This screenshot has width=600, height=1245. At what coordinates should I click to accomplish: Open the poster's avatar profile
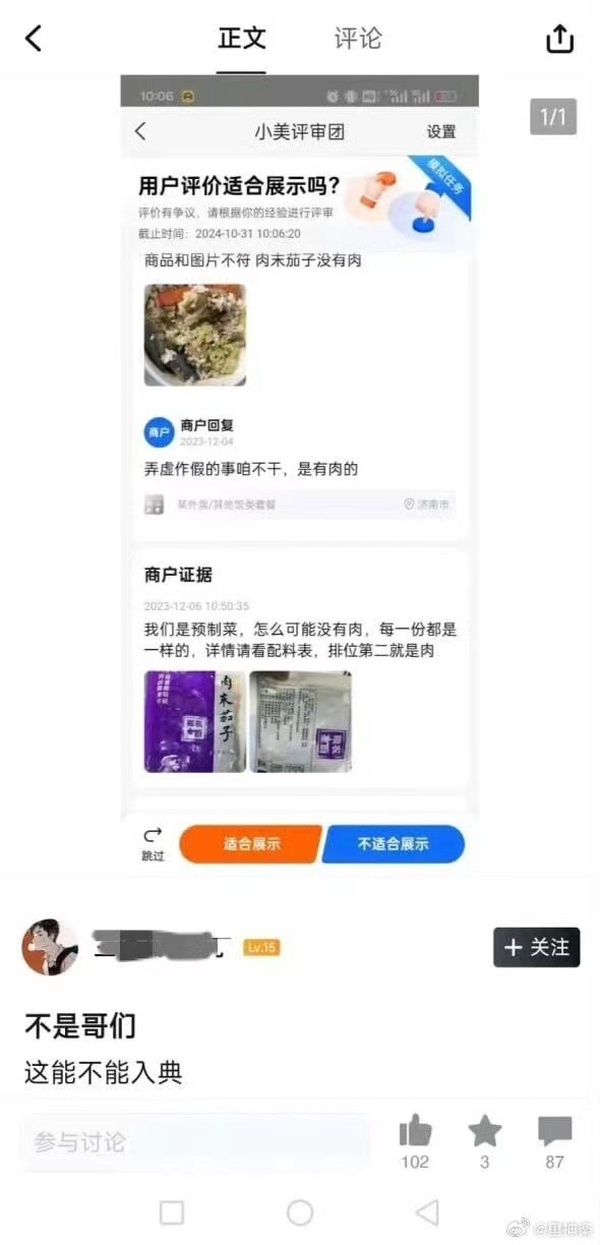50,947
